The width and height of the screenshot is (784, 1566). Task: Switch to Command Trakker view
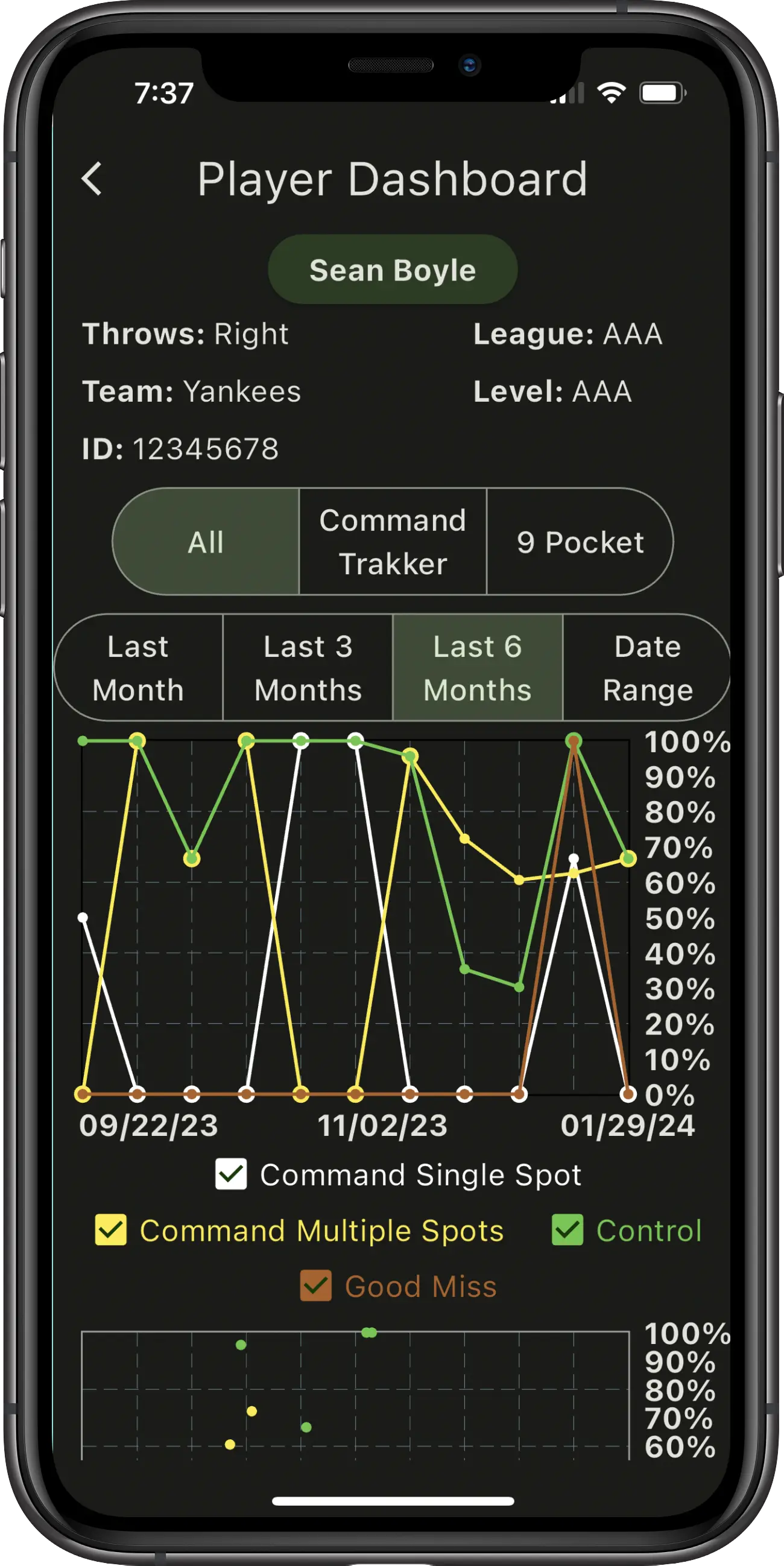coord(393,542)
